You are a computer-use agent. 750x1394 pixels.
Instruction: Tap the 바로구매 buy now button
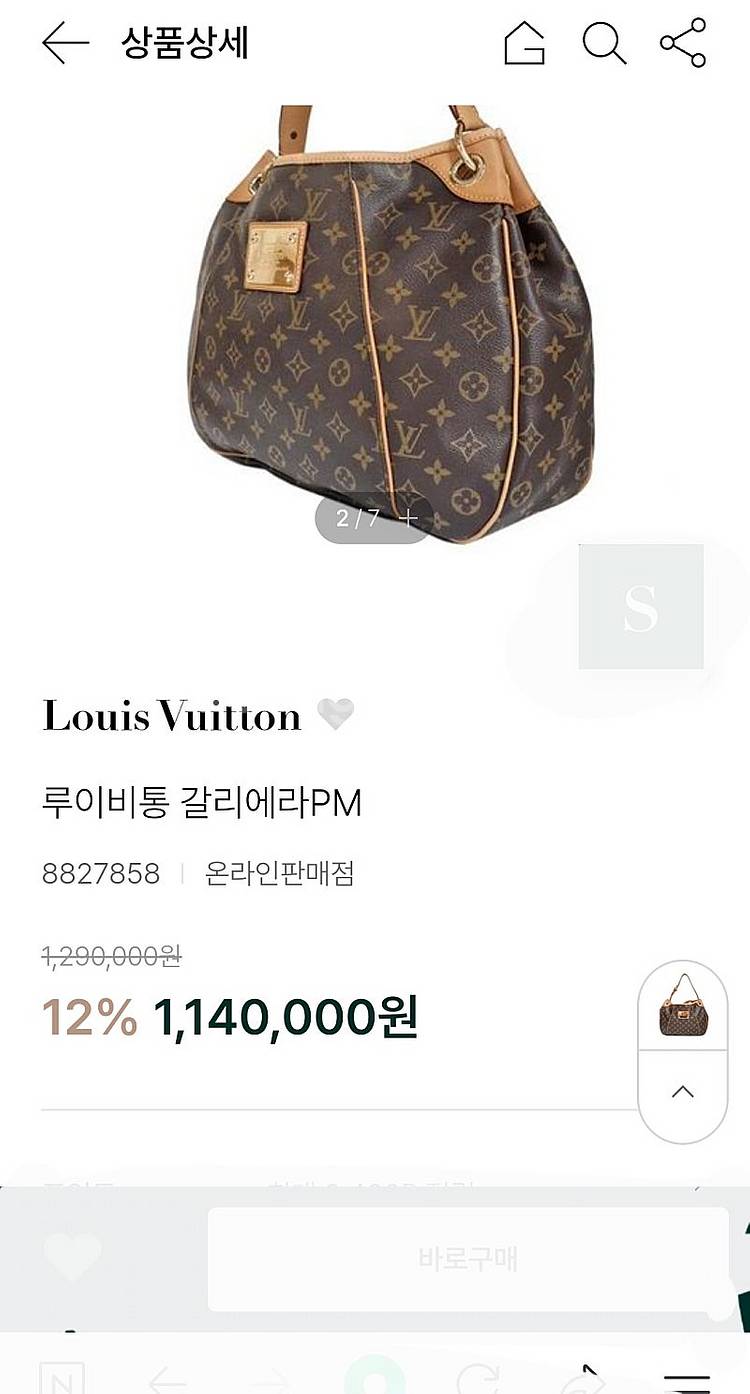click(x=468, y=1258)
